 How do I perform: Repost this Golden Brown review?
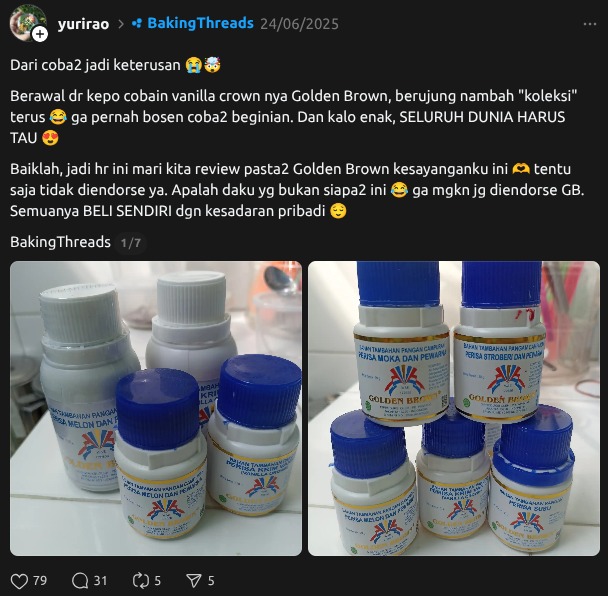(141, 580)
